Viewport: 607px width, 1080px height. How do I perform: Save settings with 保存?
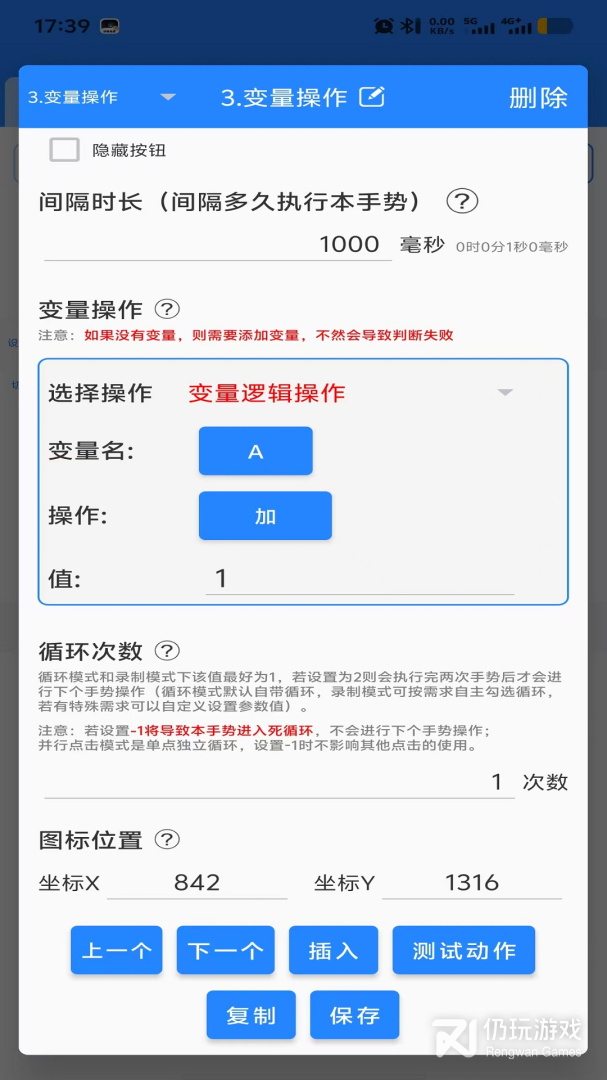tap(354, 1015)
